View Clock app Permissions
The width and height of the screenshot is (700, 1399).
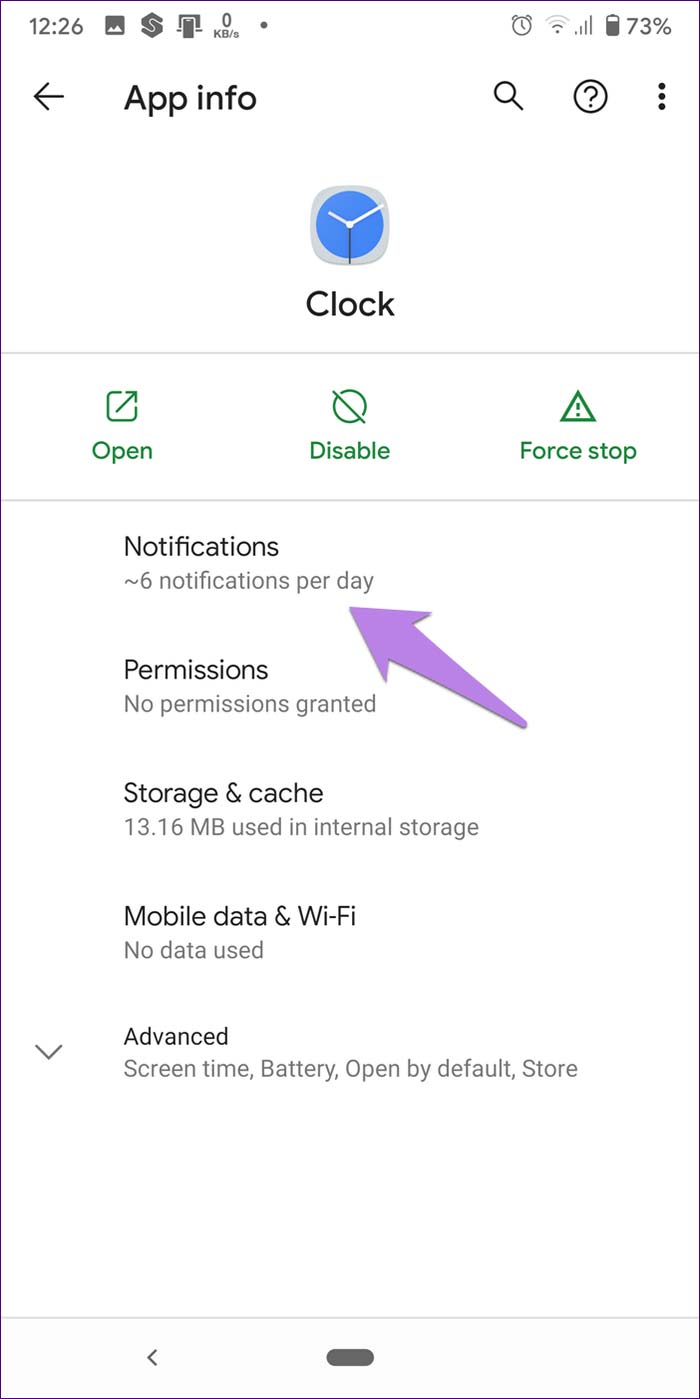tap(248, 685)
